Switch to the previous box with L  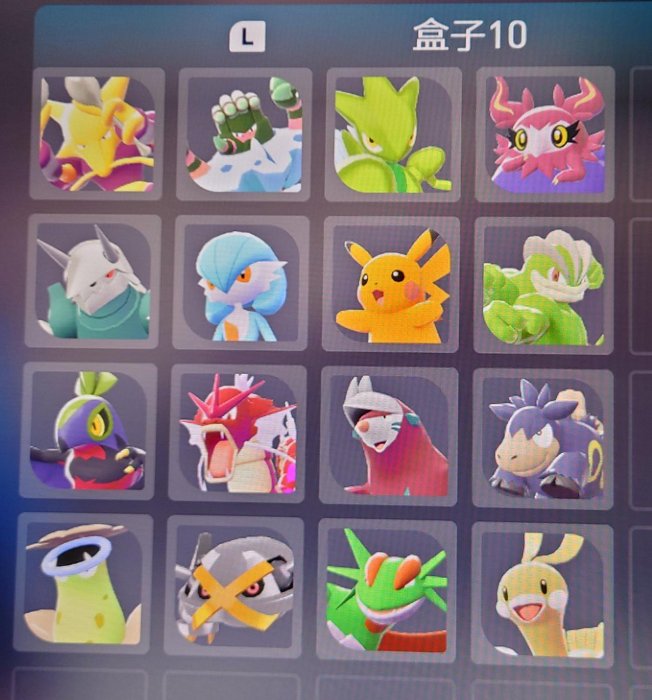tap(247, 38)
